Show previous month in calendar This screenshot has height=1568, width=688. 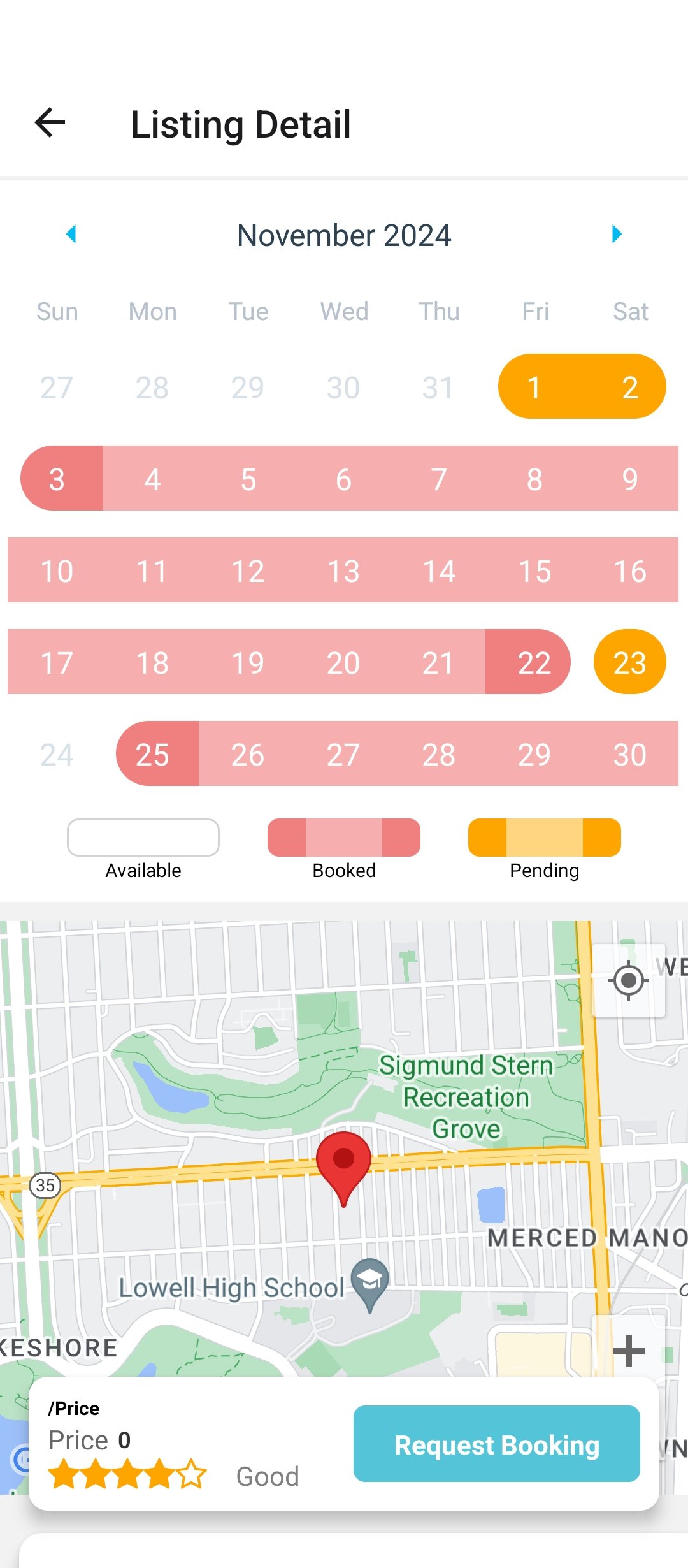[x=71, y=234]
